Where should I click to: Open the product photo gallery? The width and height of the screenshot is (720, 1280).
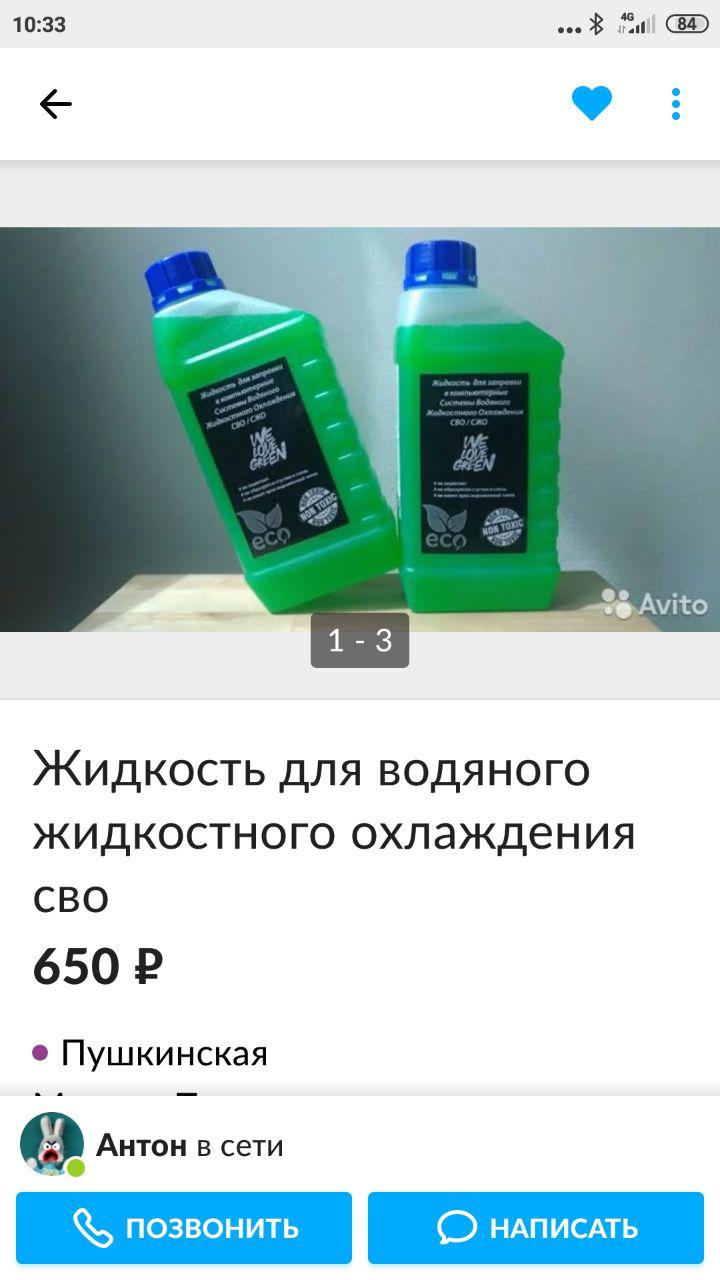pyautogui.click(x=360, y=430)
